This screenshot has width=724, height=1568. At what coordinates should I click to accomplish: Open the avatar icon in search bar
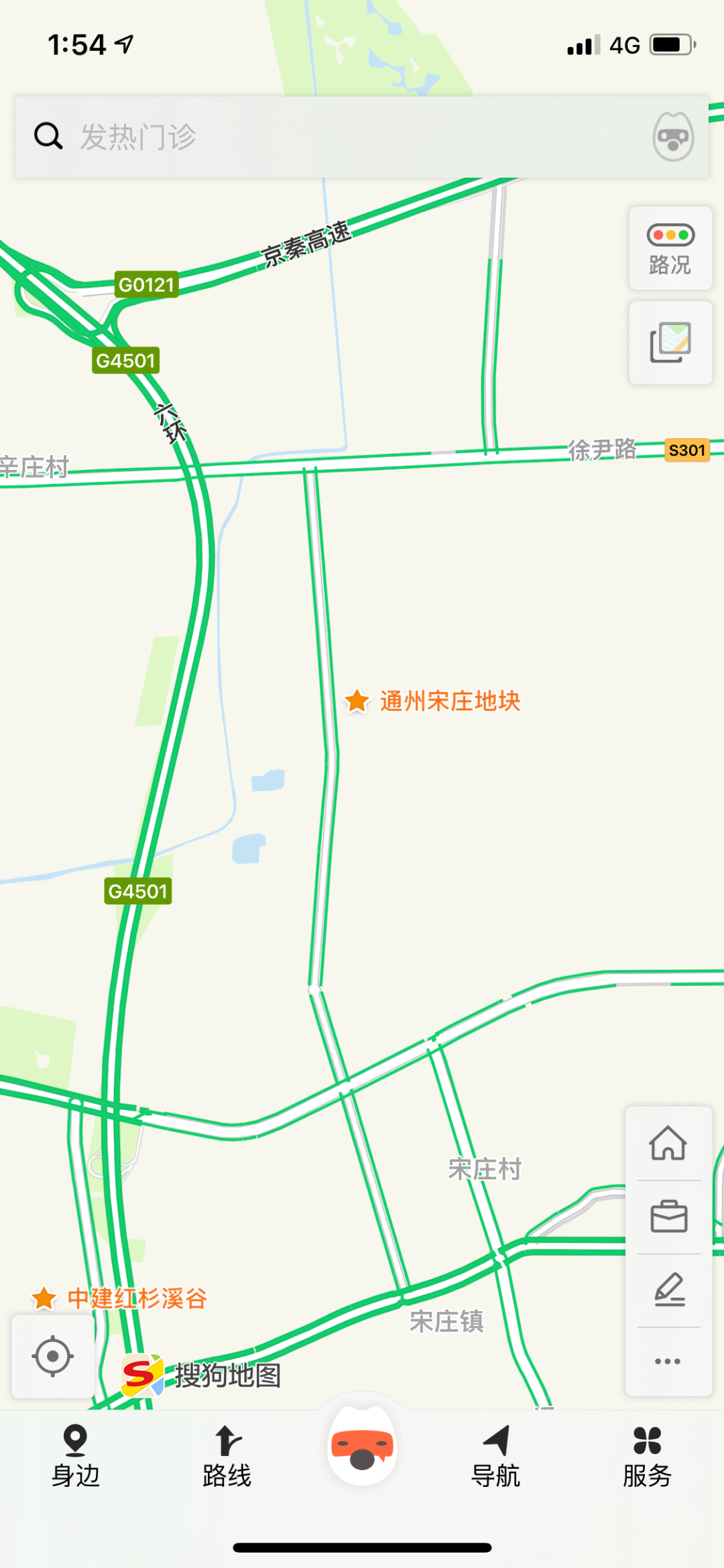(x=672, y=137)
